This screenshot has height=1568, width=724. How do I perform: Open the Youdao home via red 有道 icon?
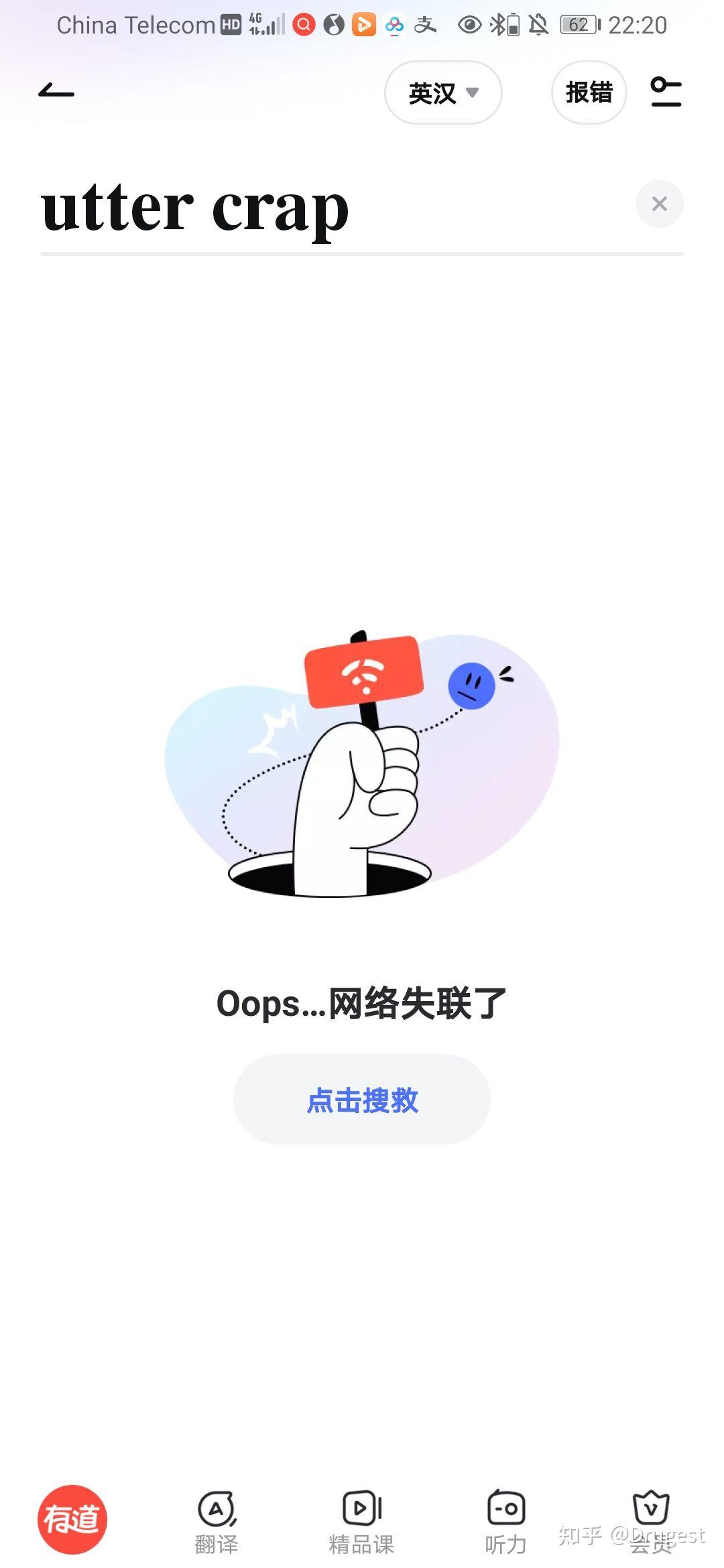[72, 1518]
